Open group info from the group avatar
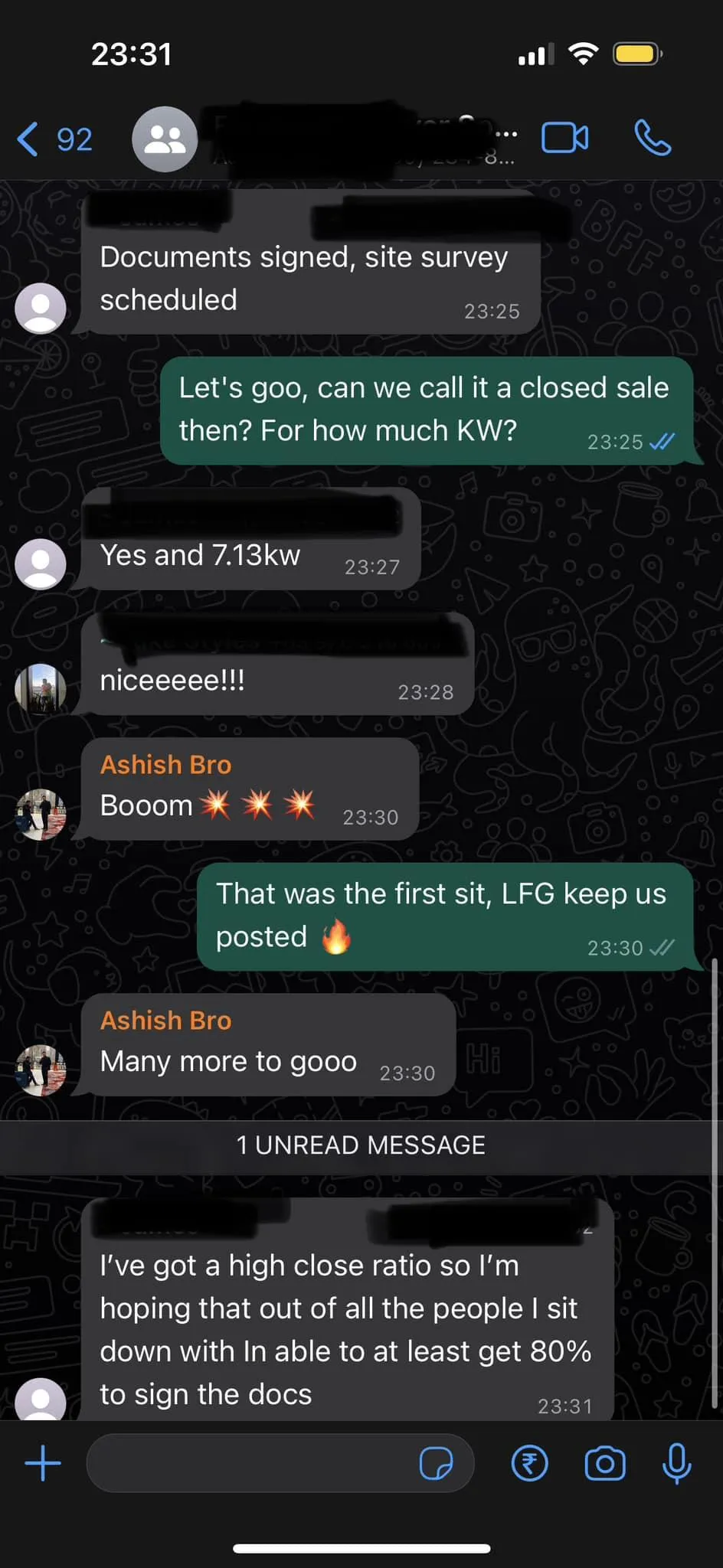Screen dimensions: 723x1568 [165, 139]
